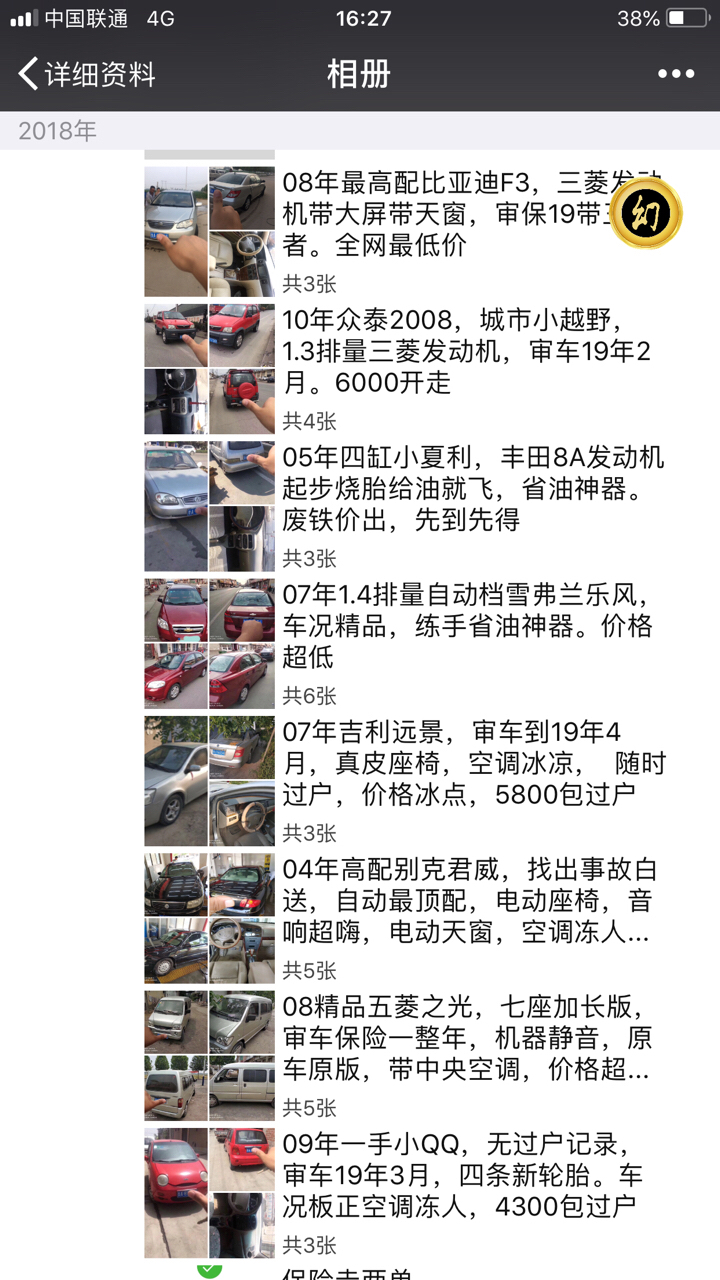Tap the gold 幻 floating button
The height and width of the screenshot is (1280, 720).
pos(647,213)
